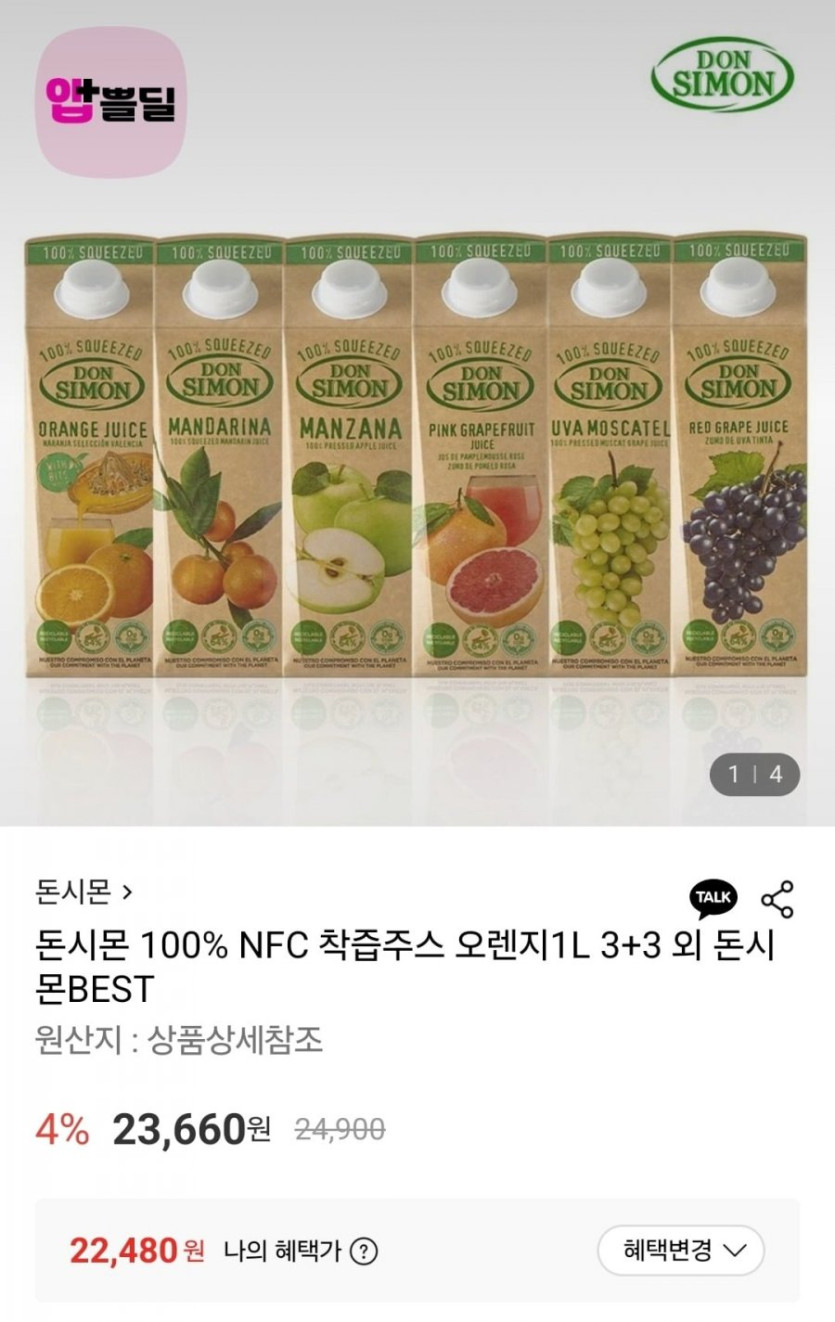Show info about 나의 혜택가

coord(364,1251)
